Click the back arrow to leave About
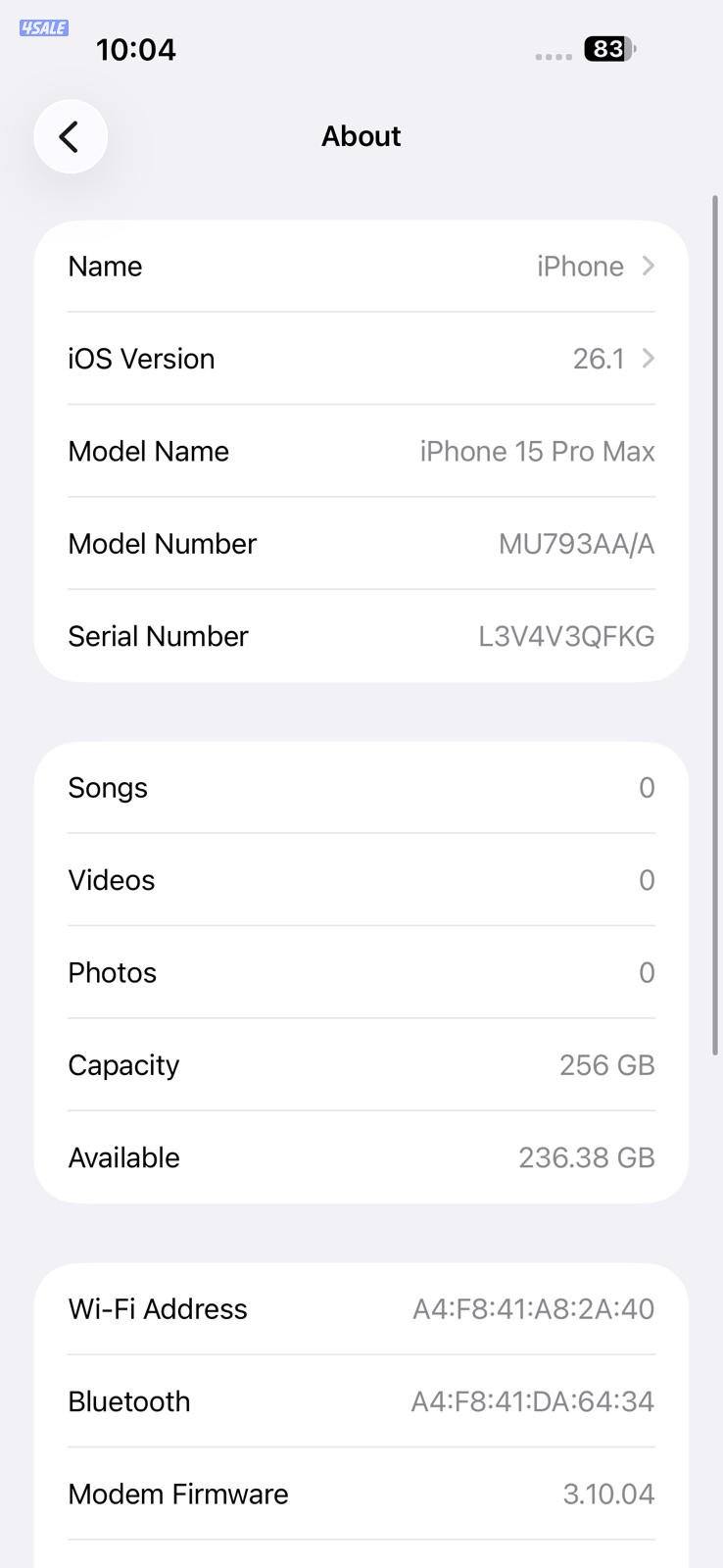 point(70,136)
